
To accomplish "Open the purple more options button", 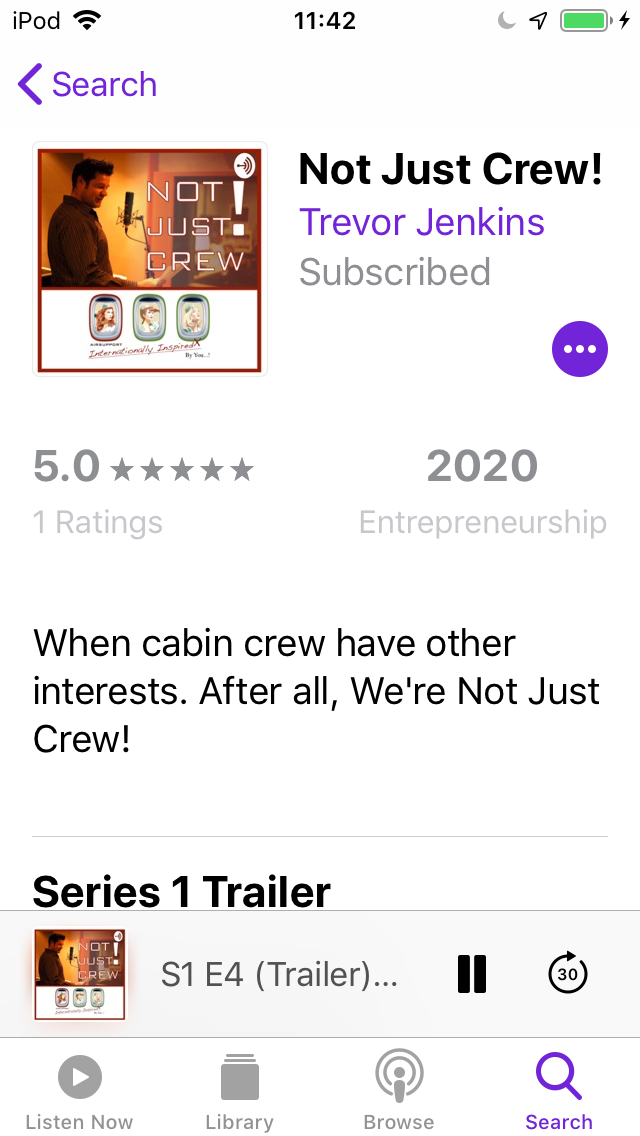I will coord(579,349).
